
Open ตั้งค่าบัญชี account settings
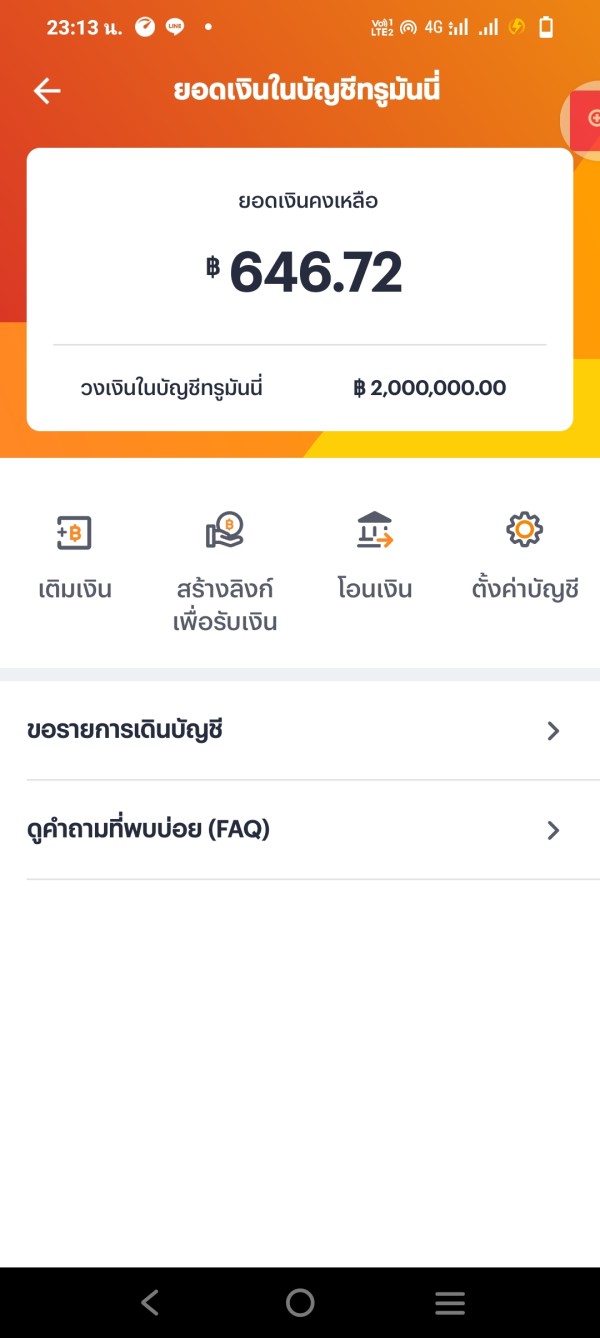[525, 556]
